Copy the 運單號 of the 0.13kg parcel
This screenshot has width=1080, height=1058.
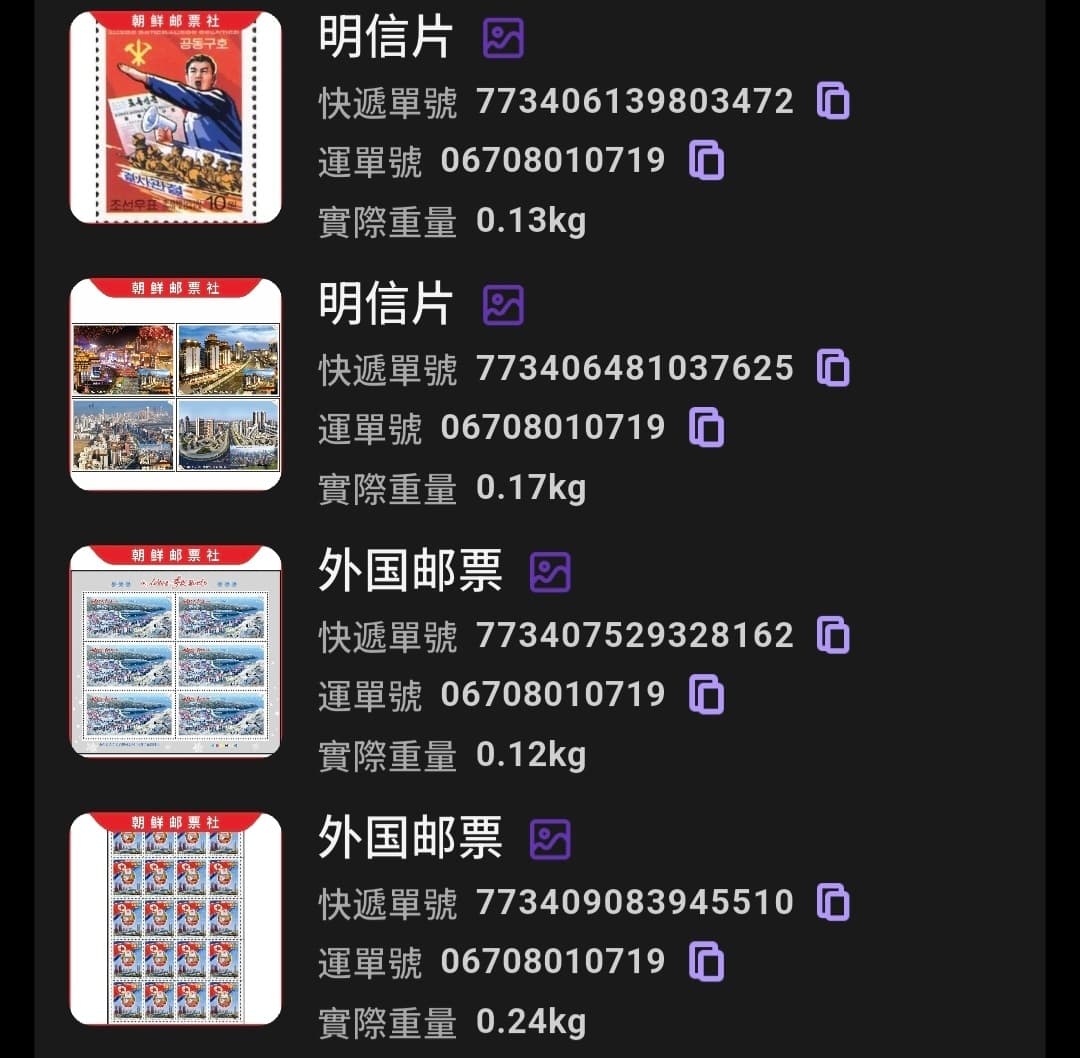(706, 160)
